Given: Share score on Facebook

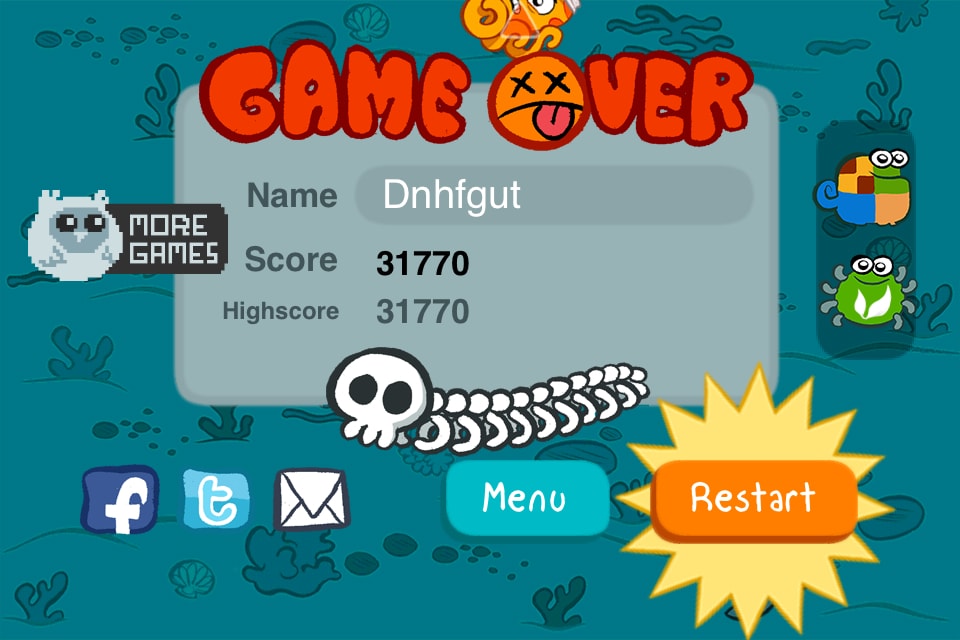Looking at the screenshot, I should (120, 500).
